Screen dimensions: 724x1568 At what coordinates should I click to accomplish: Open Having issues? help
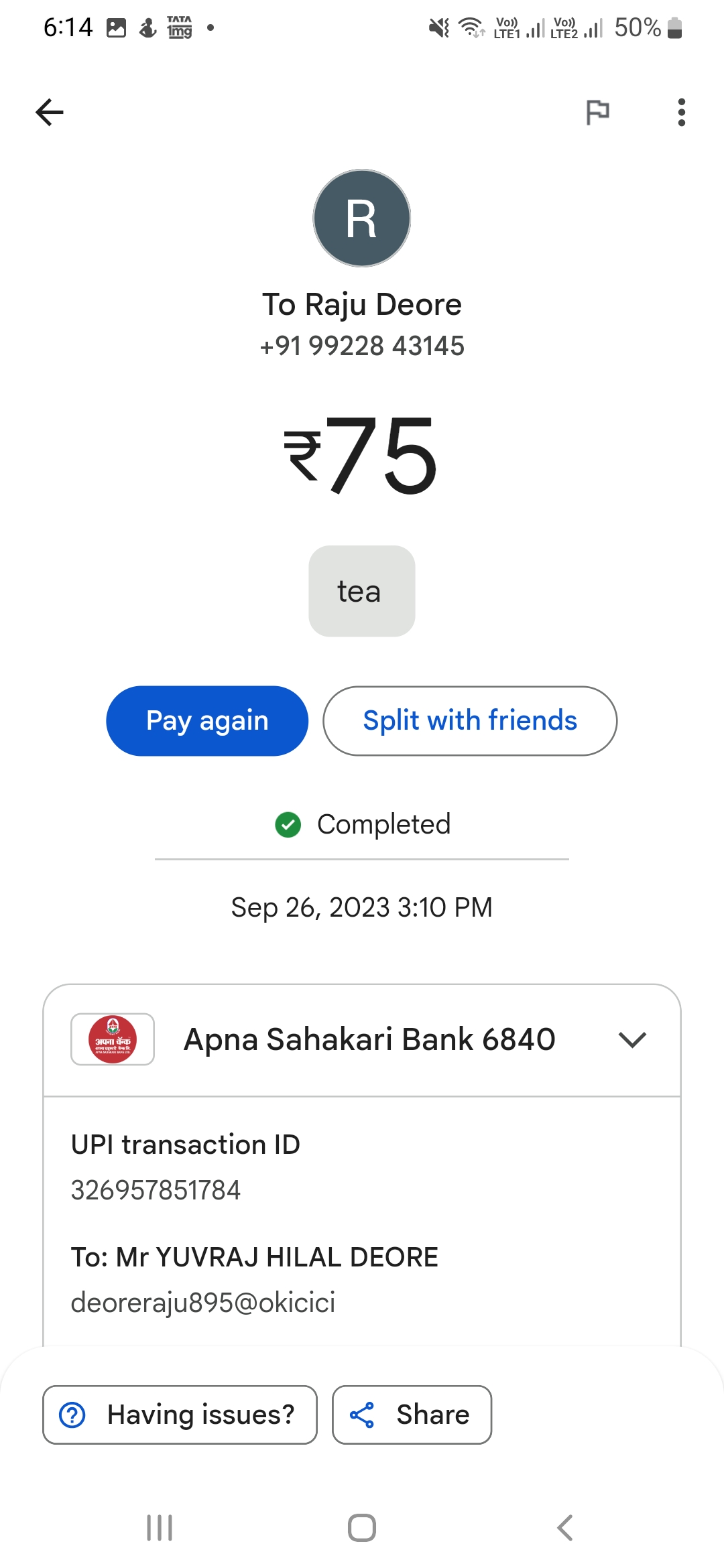[x=180, y=1415]
